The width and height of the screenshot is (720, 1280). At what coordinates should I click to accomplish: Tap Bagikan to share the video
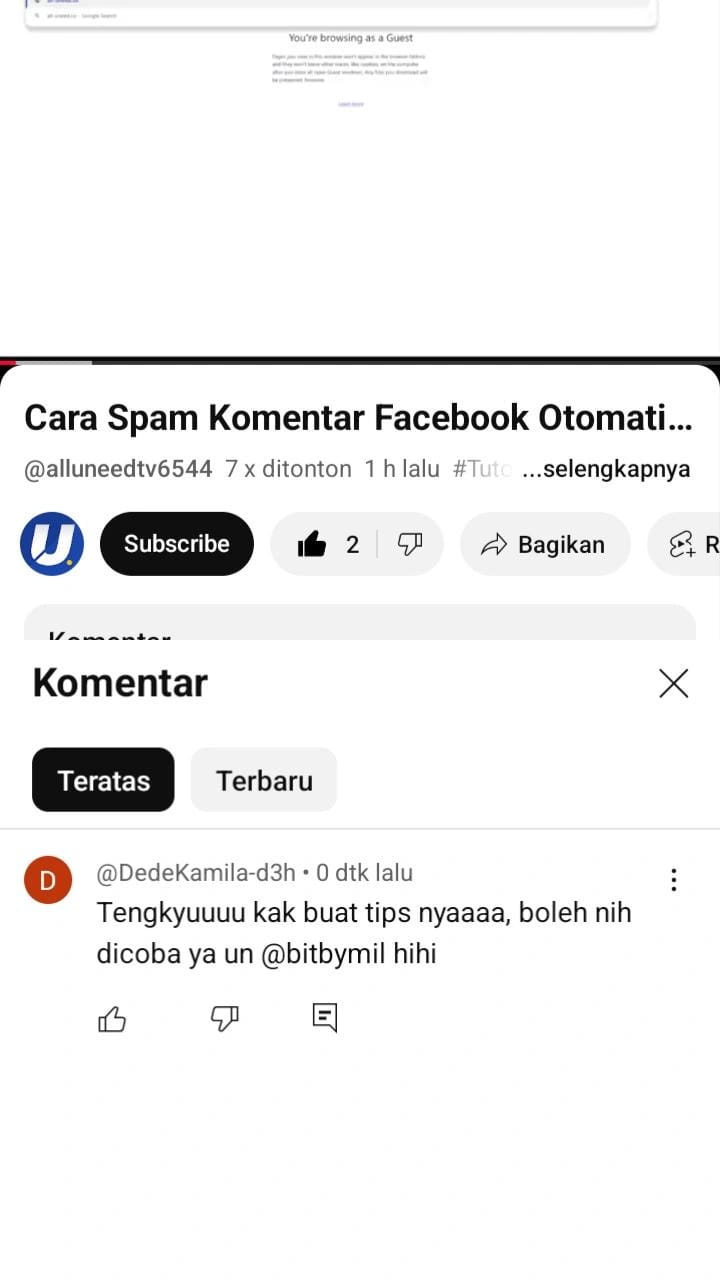coord(545,544)
